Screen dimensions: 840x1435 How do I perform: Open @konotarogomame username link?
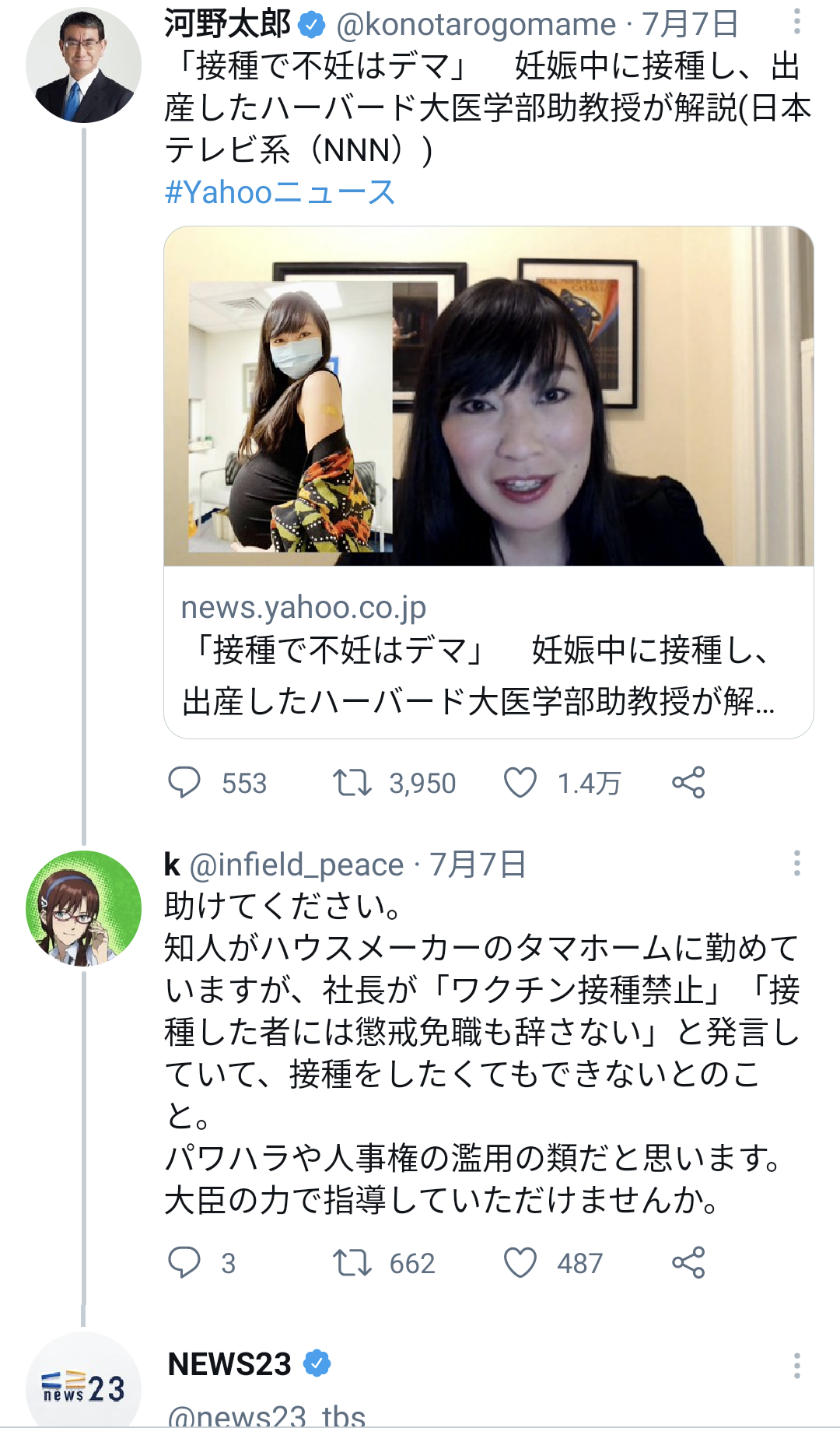(x=476, y=25)
